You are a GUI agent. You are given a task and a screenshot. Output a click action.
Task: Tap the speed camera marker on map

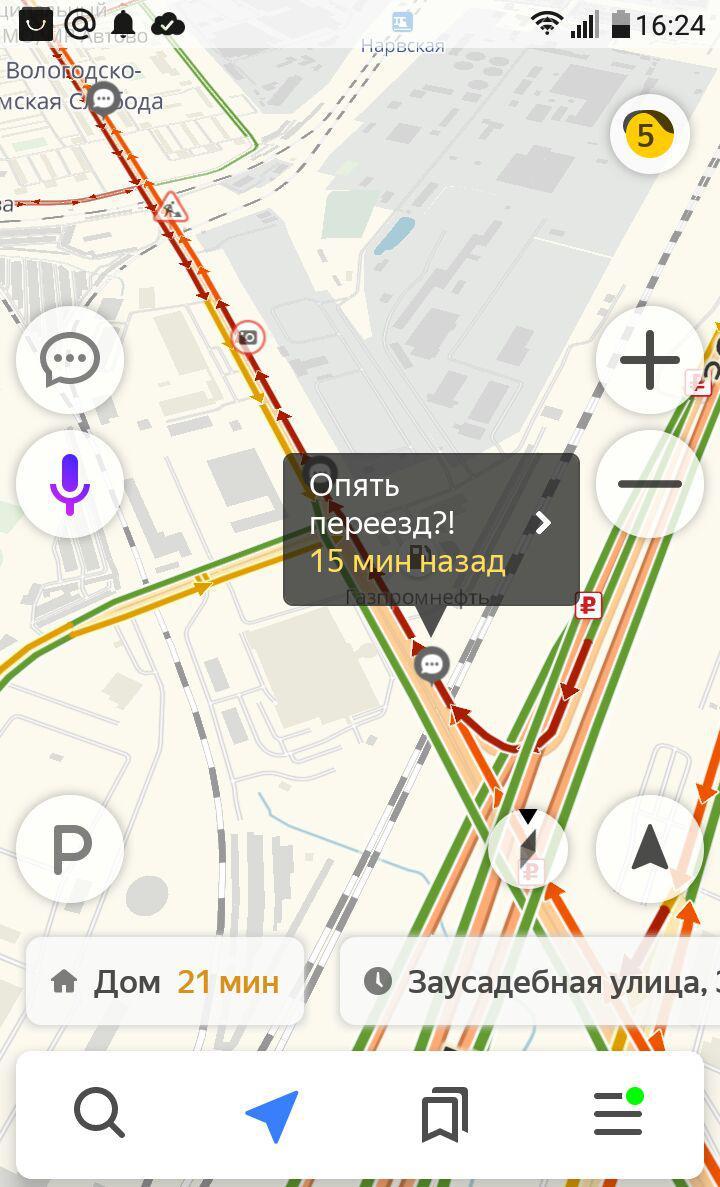click(248, 337)
